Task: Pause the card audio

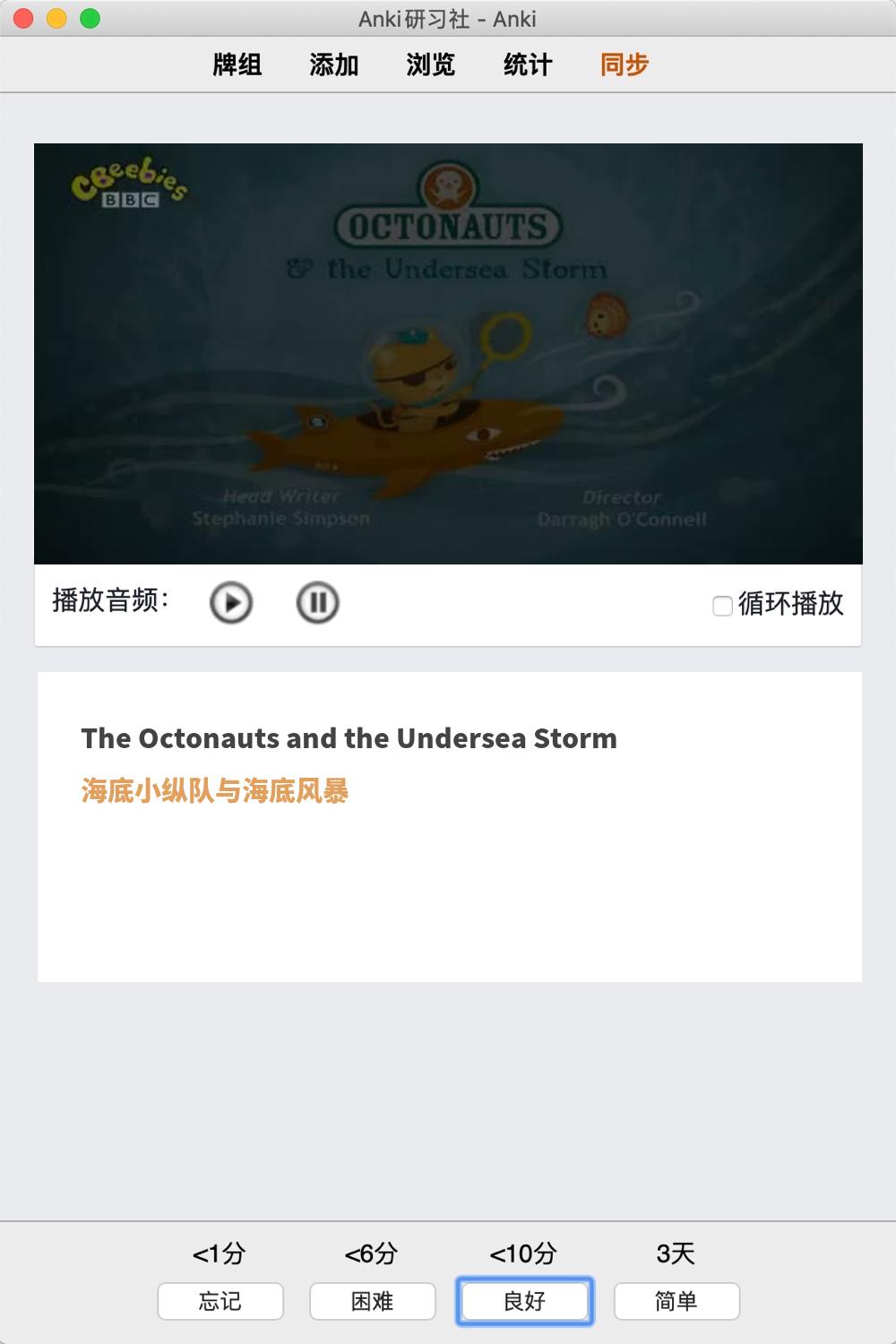Action: tap(317, 602)
